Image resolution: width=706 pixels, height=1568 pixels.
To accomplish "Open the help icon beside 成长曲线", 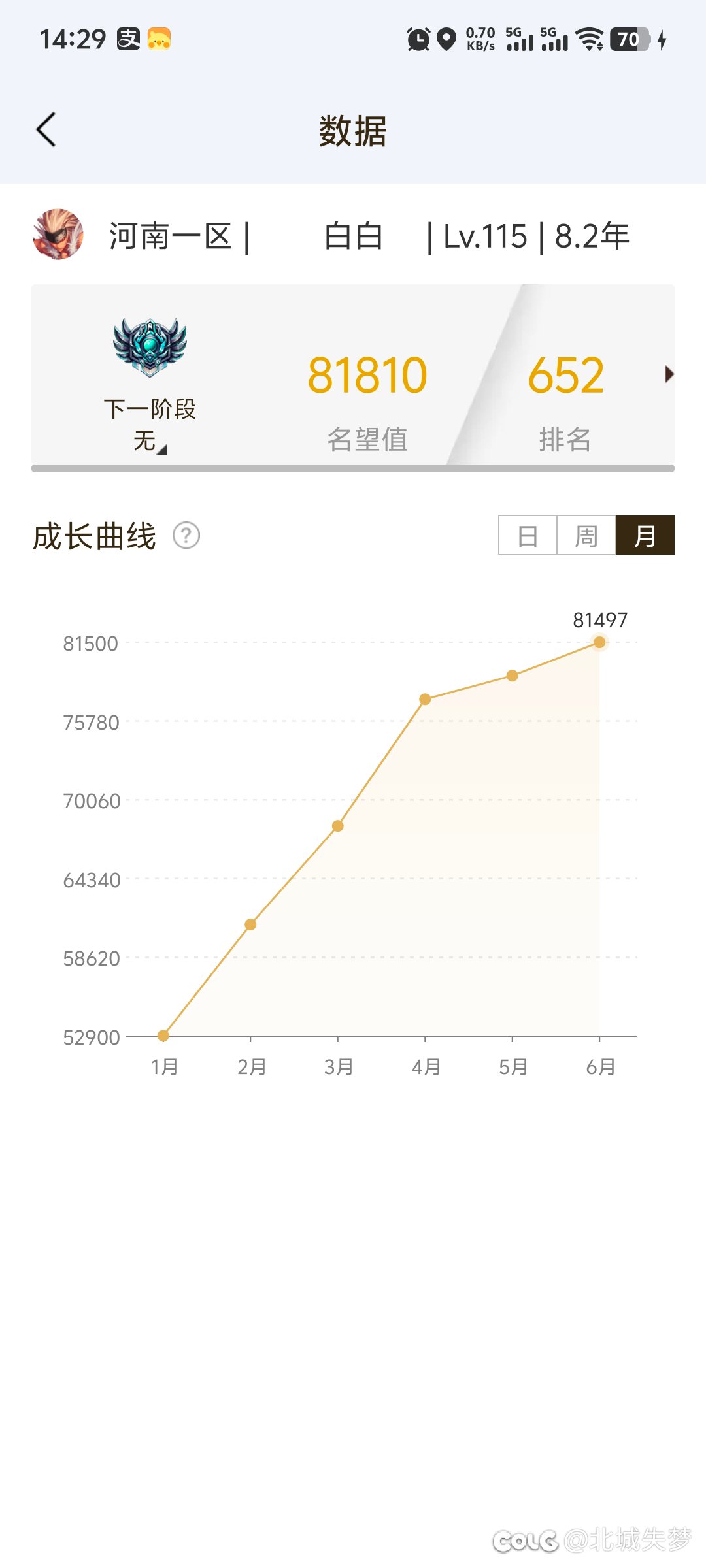I will coord(186,536).
